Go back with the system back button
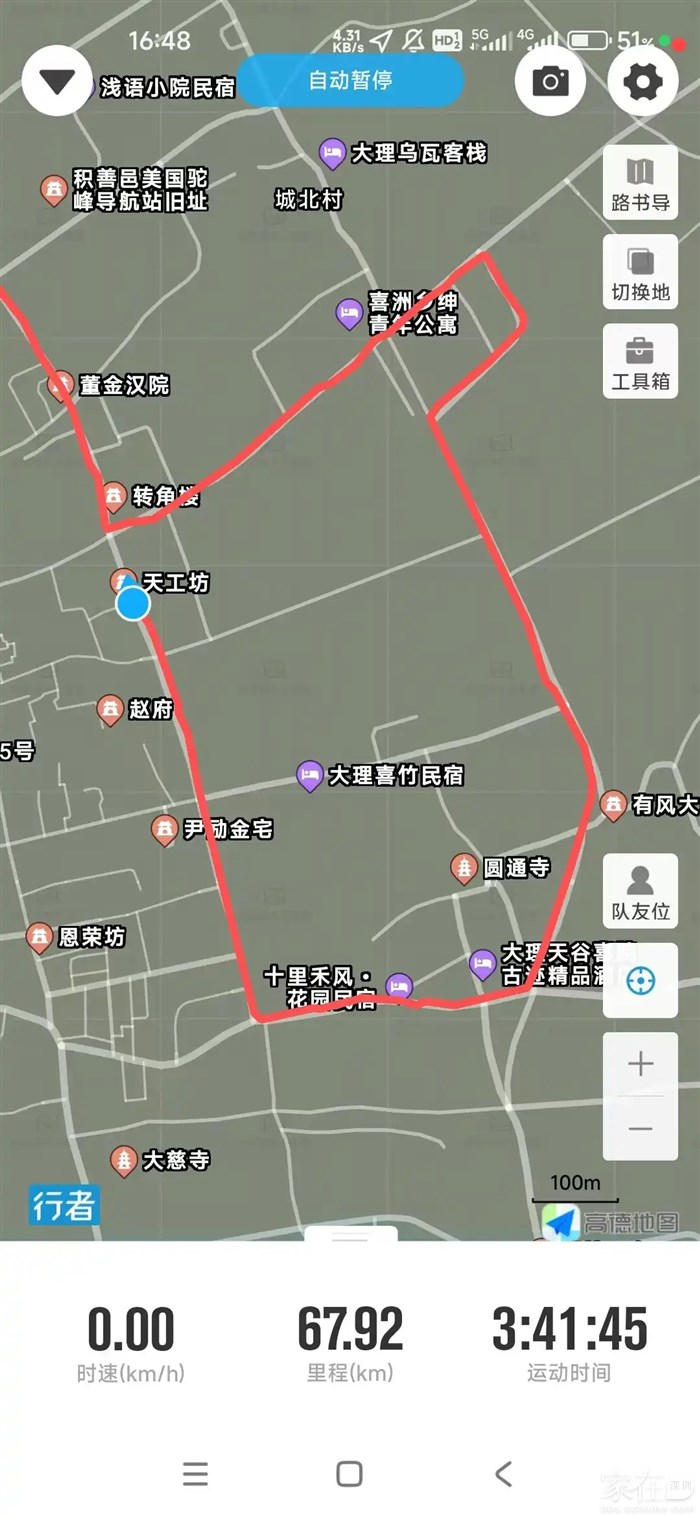The width and height of the screenshot is (700, 1516). point(504,1473)
